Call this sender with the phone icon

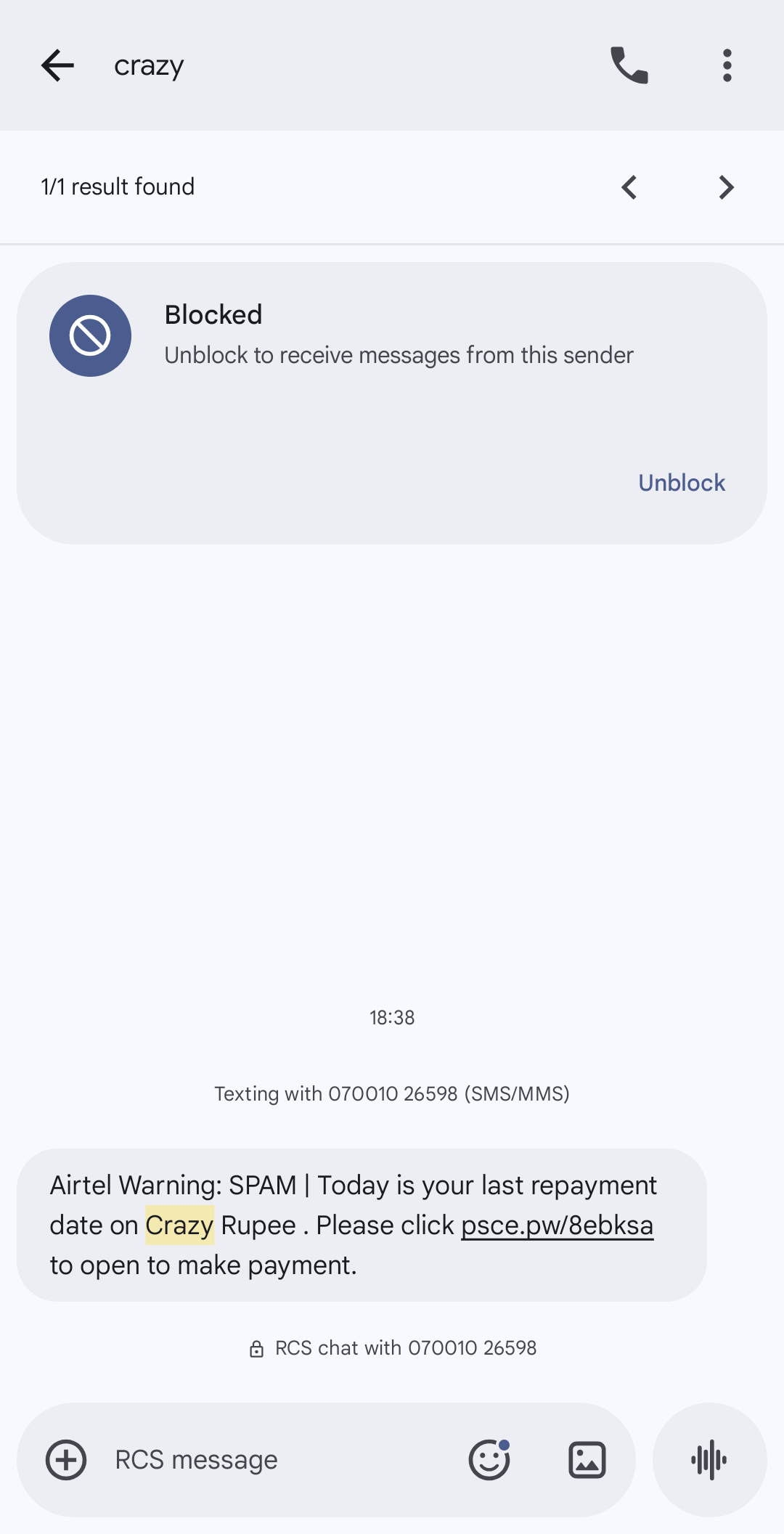pos(629,66)
